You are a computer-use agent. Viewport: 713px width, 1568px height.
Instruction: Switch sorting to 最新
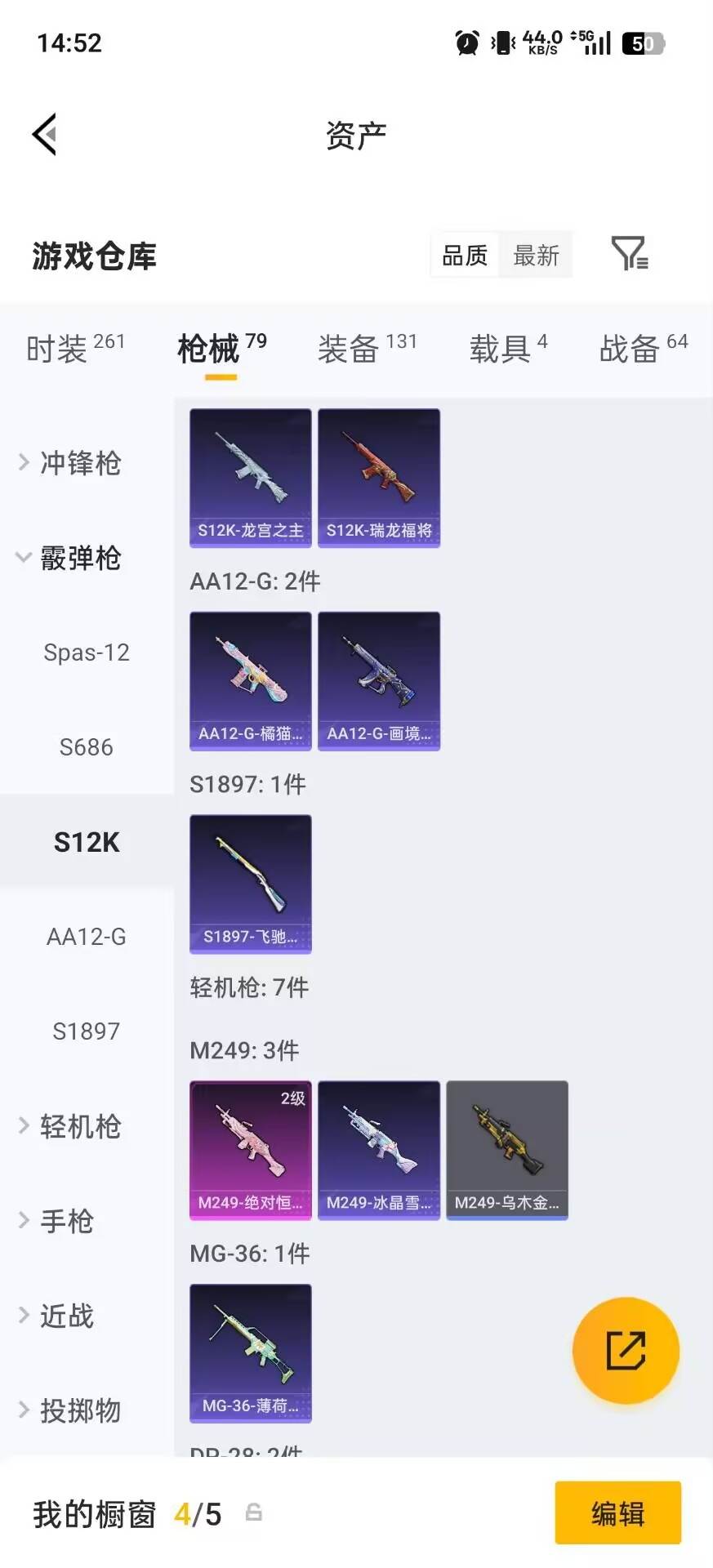point(536,254)
